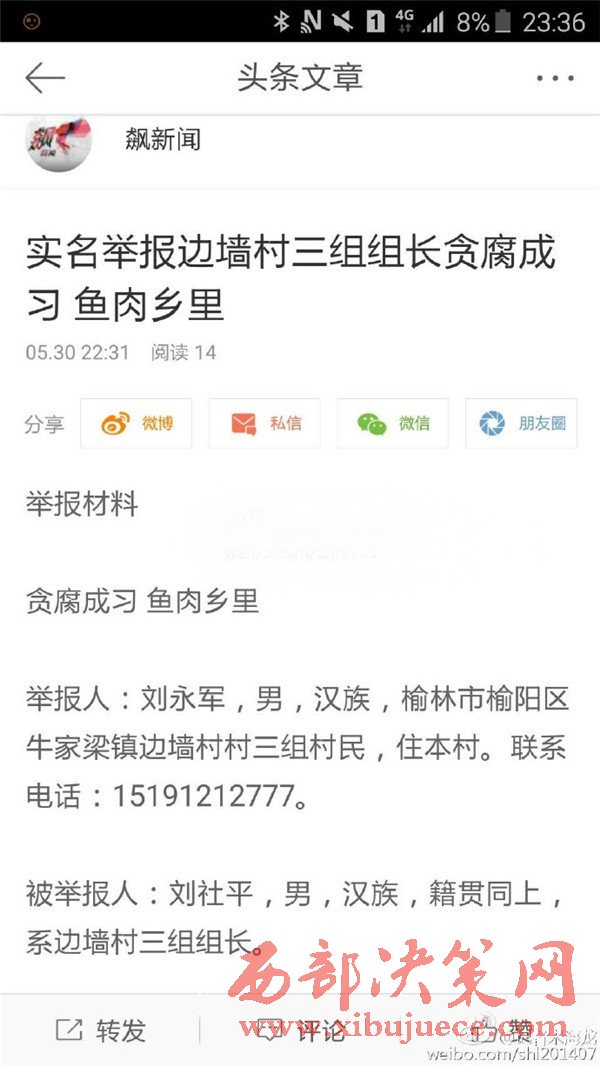Share the article to 朋友圈
The width and height of the screenshot is (600, 1066).
[x=521, y=424]
